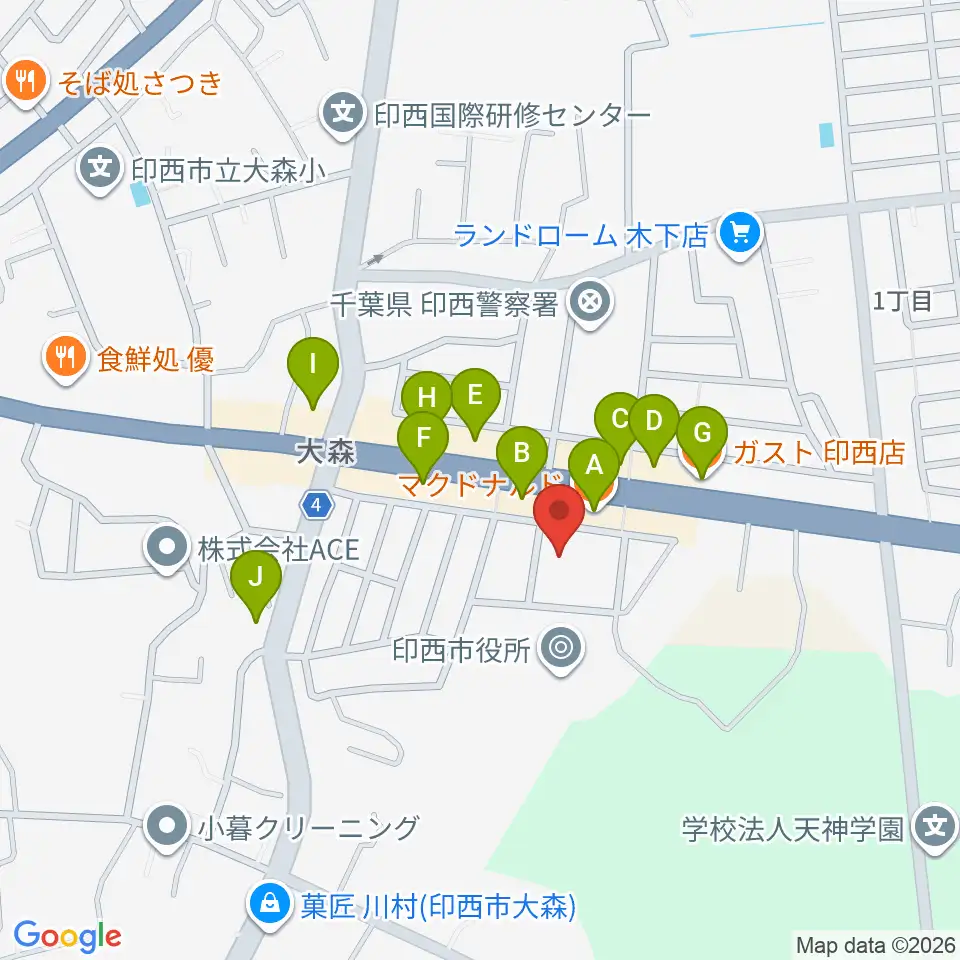Tap the green pin labeled D
This screenshot has height=960, width=960.
click(654, 428)
